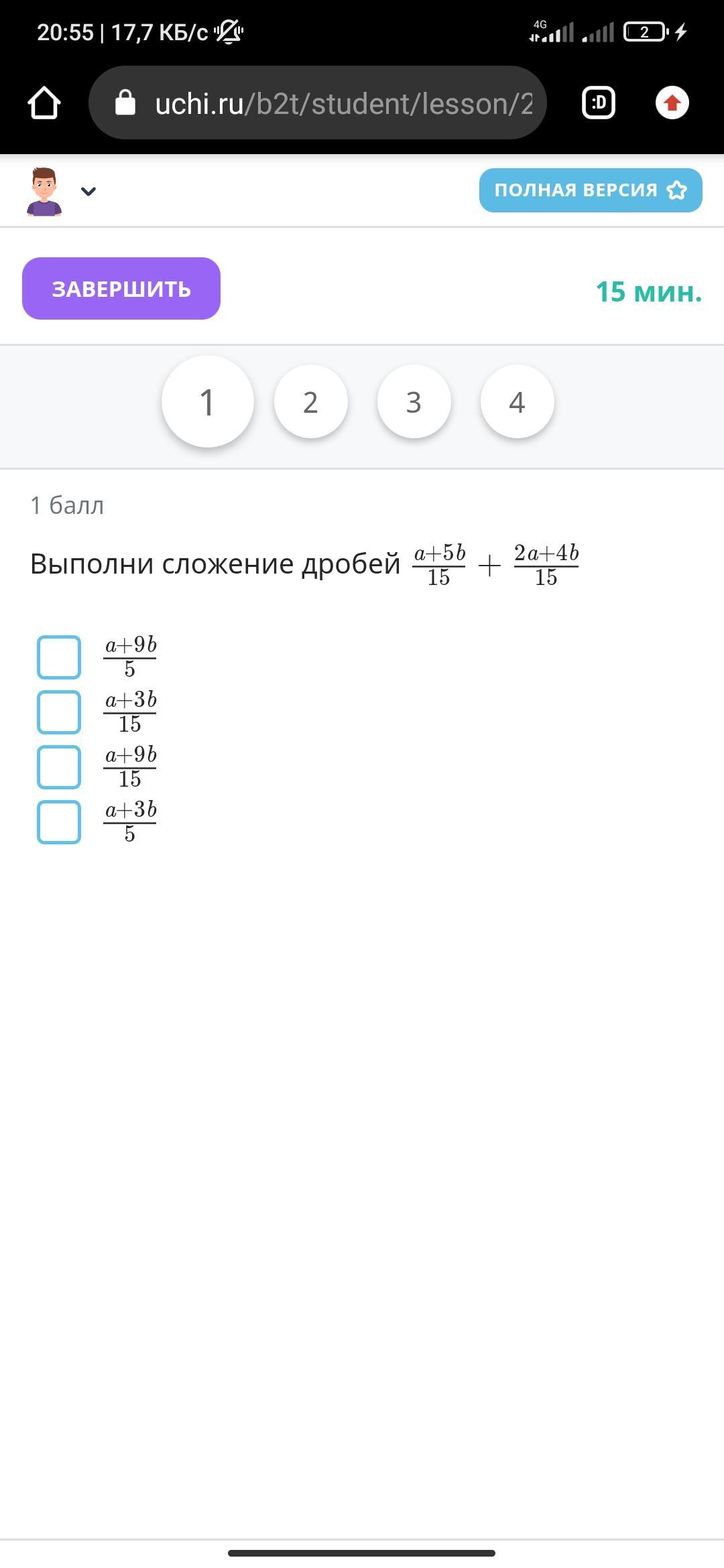Image resolution: width=724 pixels, height=1568 pixels.
Task: Select question 1 circle
Action: click(207, 402)
